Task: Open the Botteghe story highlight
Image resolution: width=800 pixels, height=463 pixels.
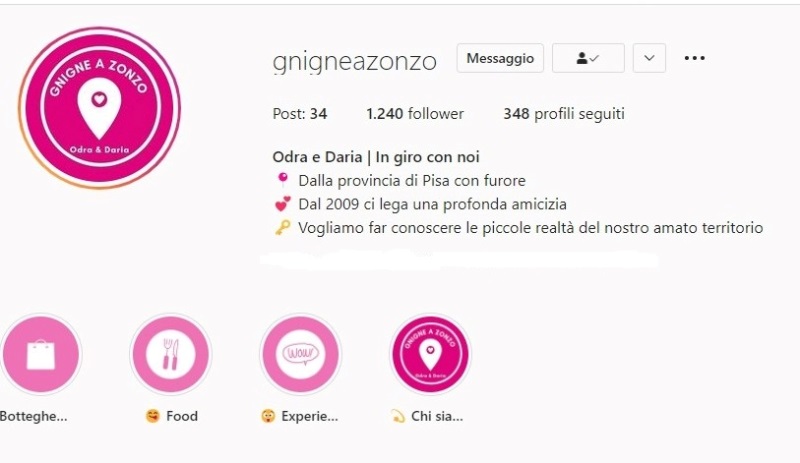Action: coord(40,355)
